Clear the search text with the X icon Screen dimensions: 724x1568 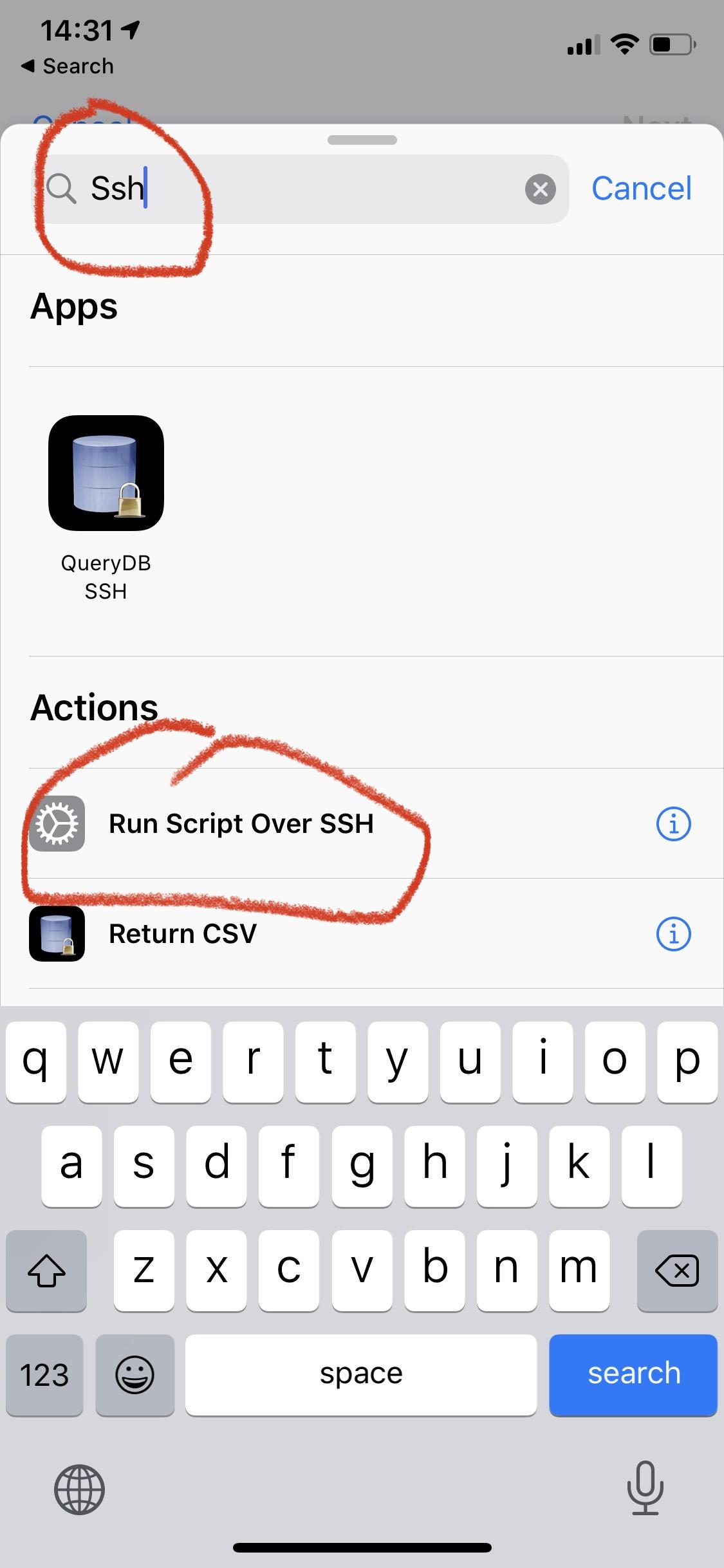[540, 189]
